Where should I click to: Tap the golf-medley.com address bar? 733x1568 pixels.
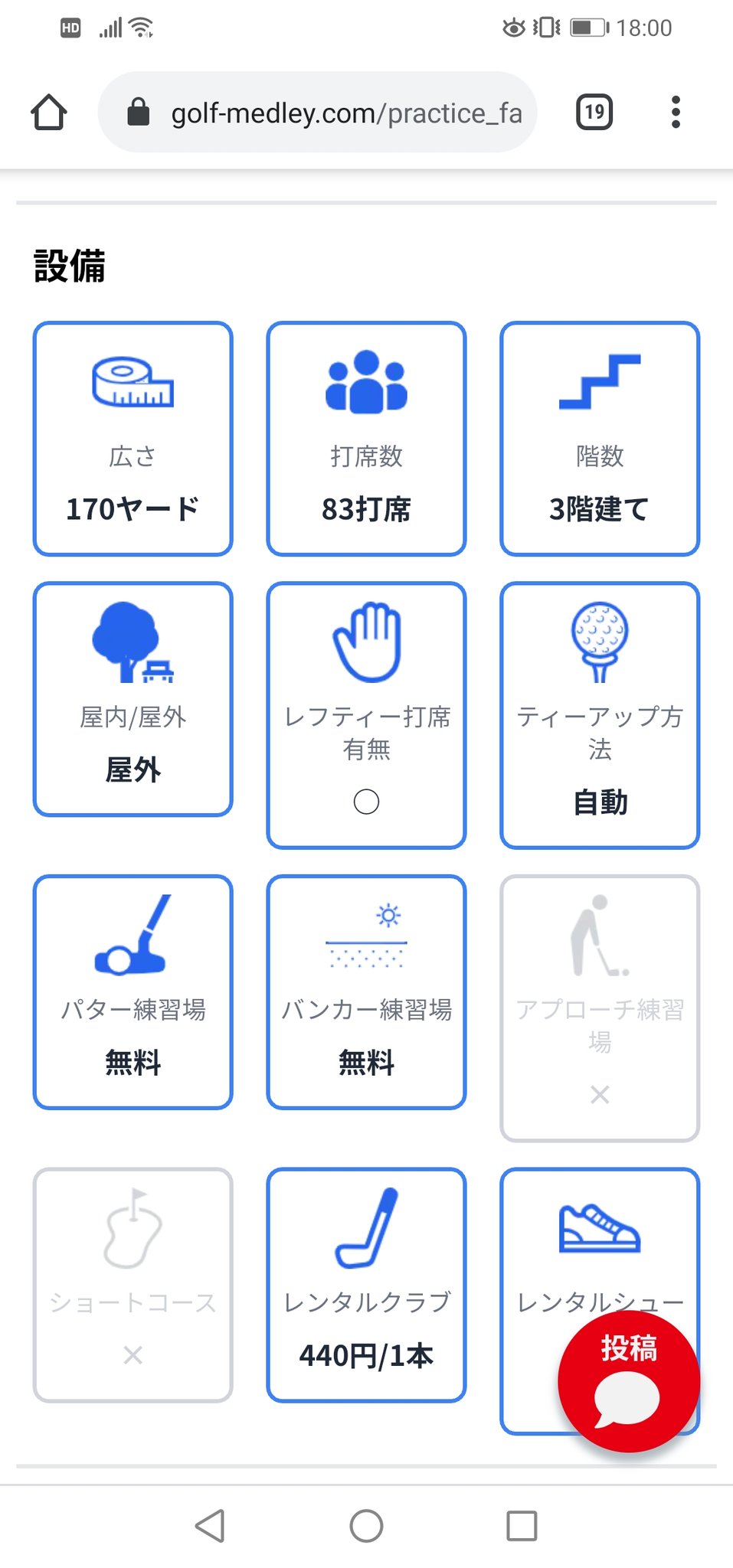pos(317,113)
